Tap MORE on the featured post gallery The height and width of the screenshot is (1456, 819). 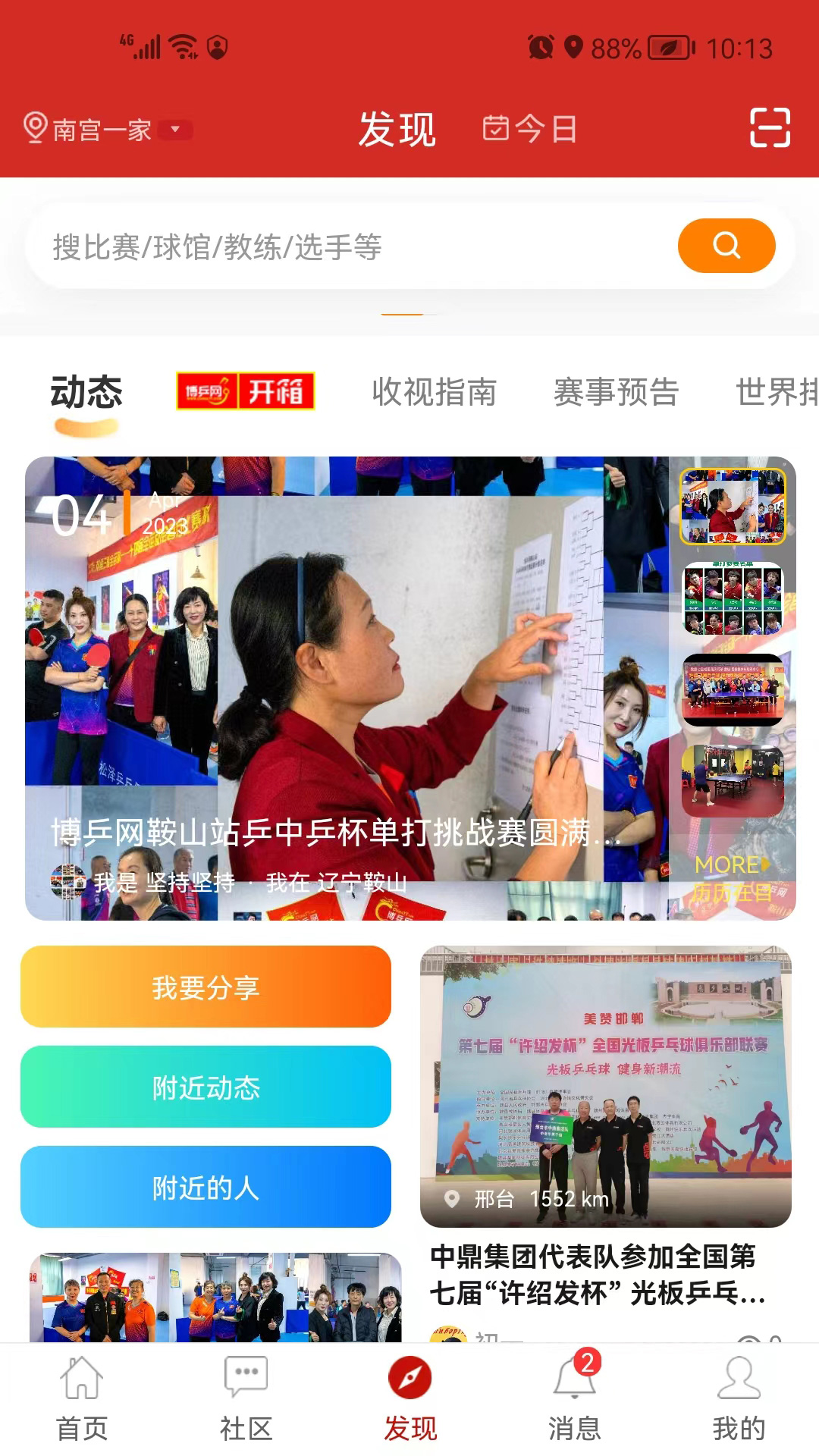coord(731,864)
